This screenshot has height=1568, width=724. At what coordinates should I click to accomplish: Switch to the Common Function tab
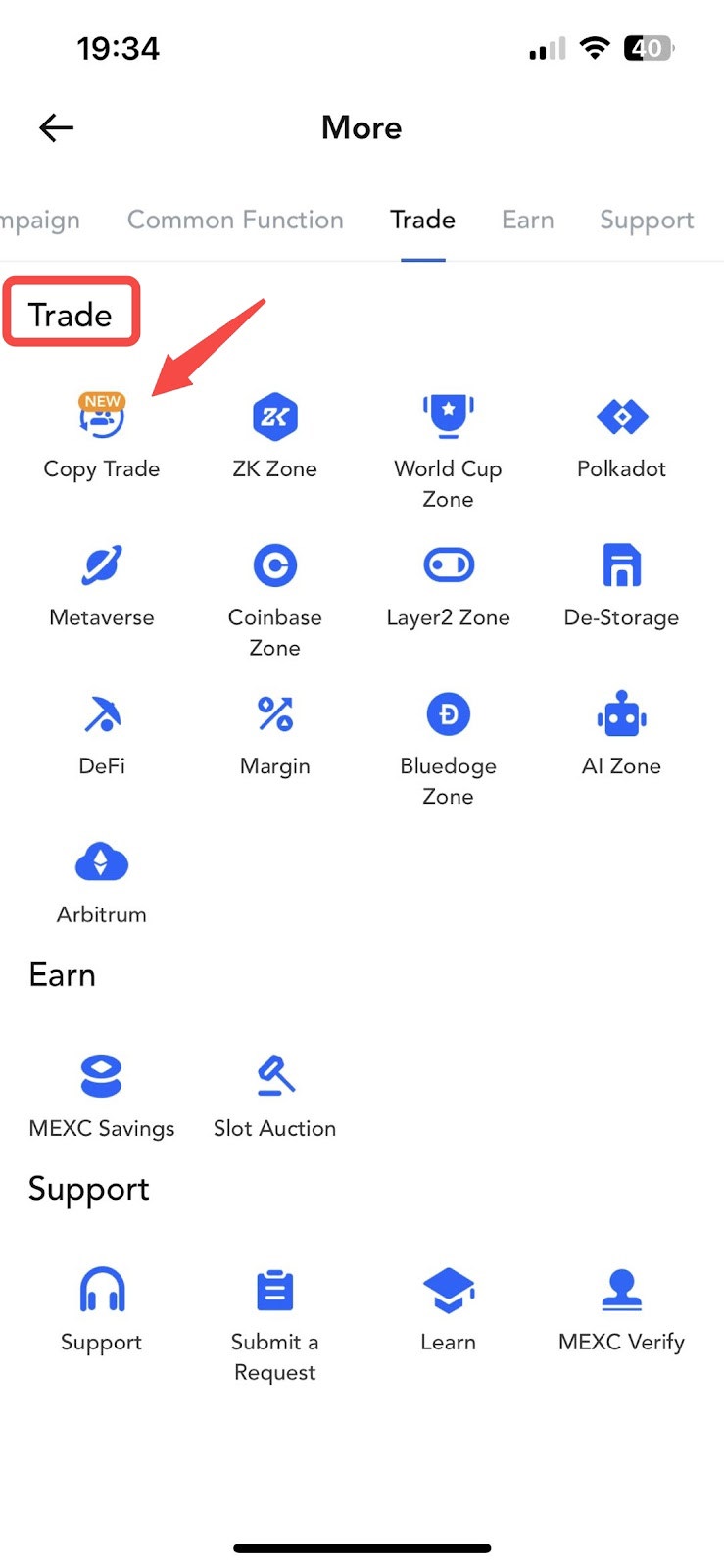[x=235, y=220]
